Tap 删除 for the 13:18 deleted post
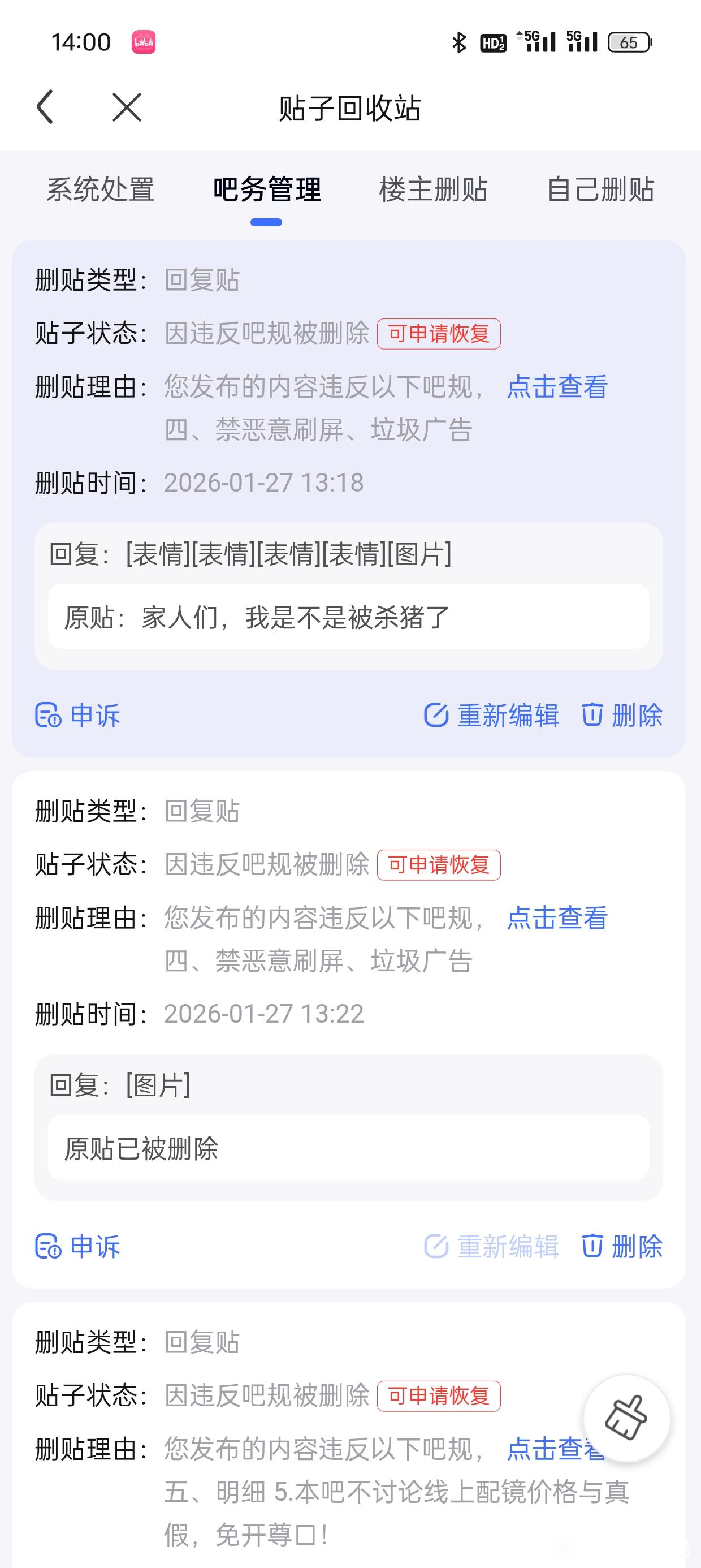The height and width of the screenshot is (1568, 701). 622,715
